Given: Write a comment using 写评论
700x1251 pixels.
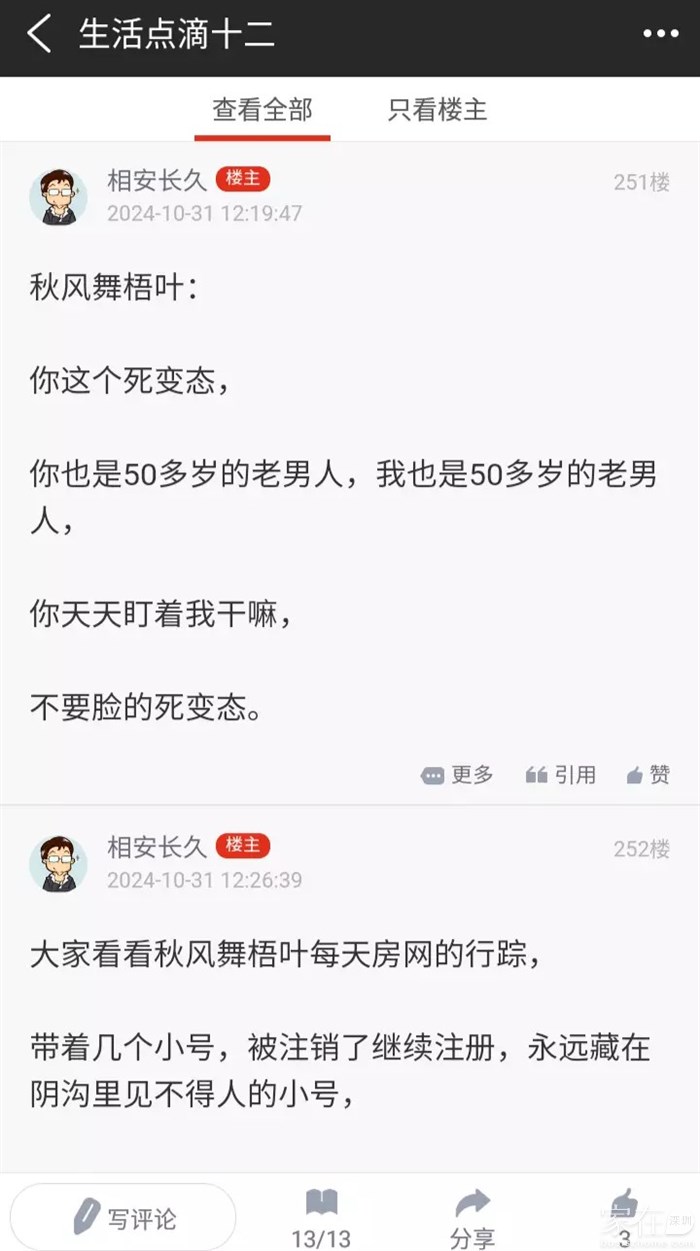Looking at the screenshot, I should pos(124,1218).
